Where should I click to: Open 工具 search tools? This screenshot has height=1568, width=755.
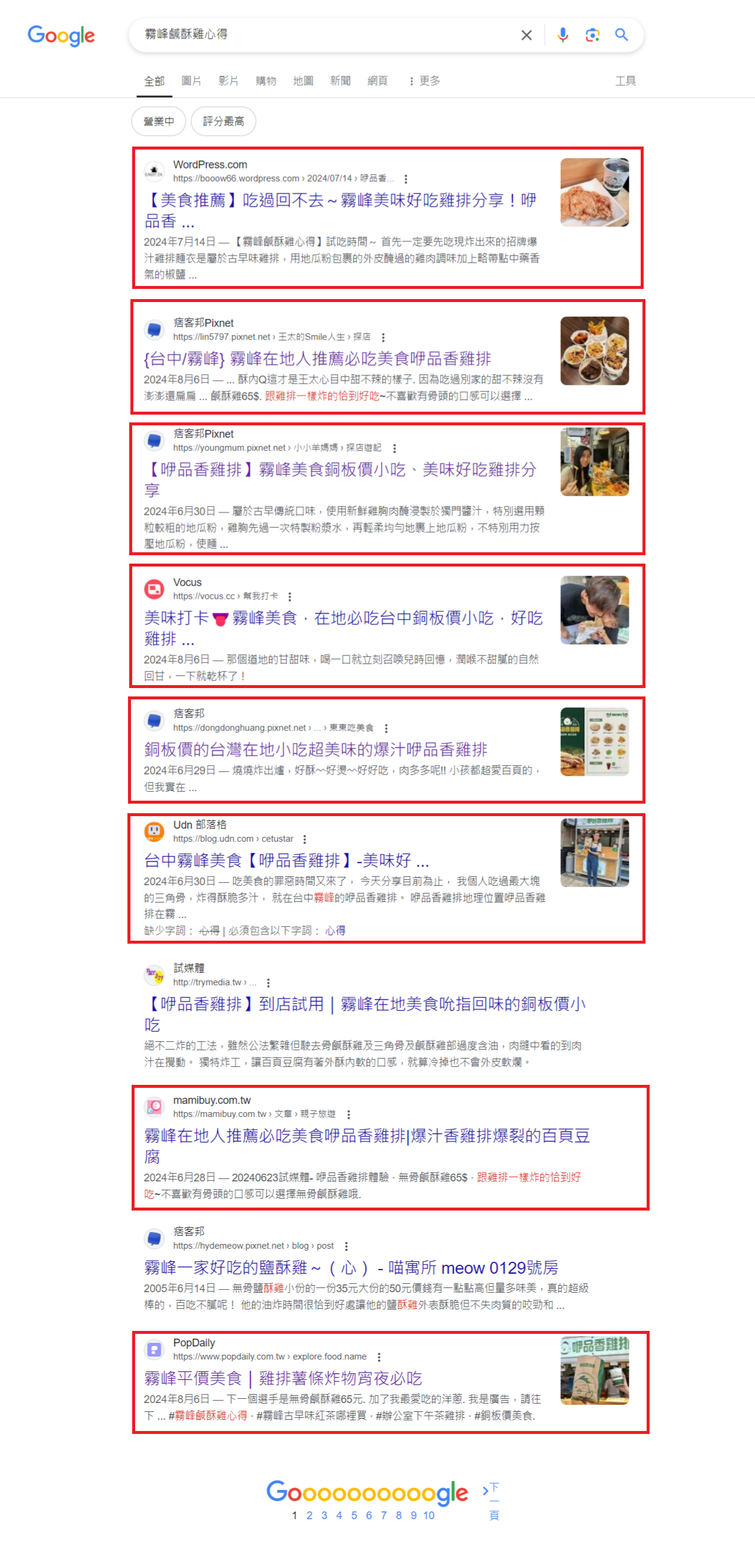pos(625,81)
